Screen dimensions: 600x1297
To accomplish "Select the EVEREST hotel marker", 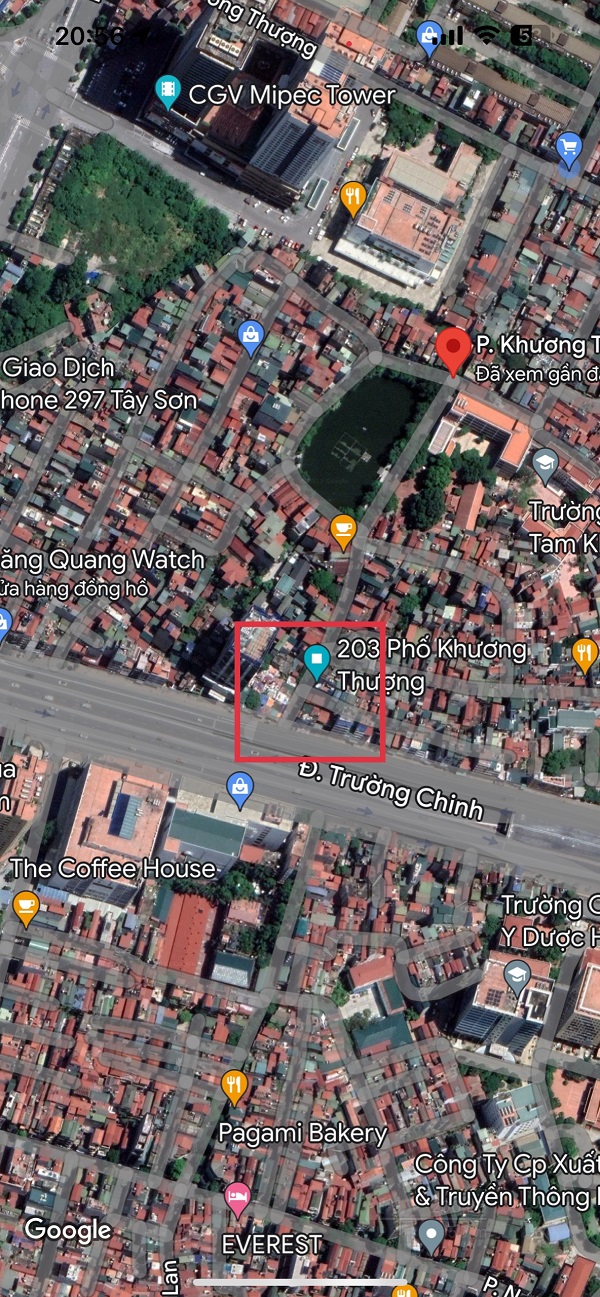I will tap(237, 1198).
